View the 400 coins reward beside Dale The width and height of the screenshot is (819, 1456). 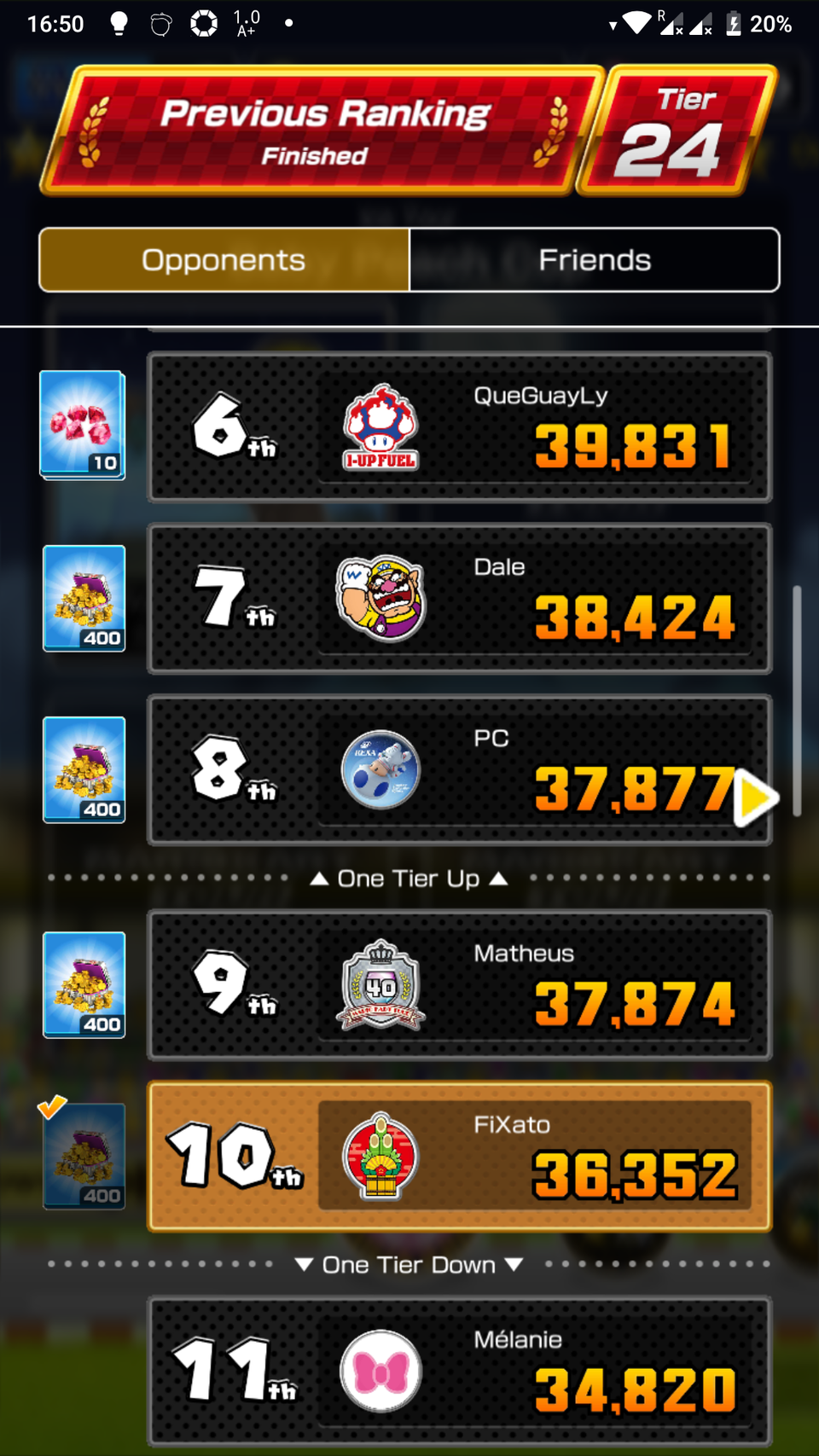coord(84,598)
